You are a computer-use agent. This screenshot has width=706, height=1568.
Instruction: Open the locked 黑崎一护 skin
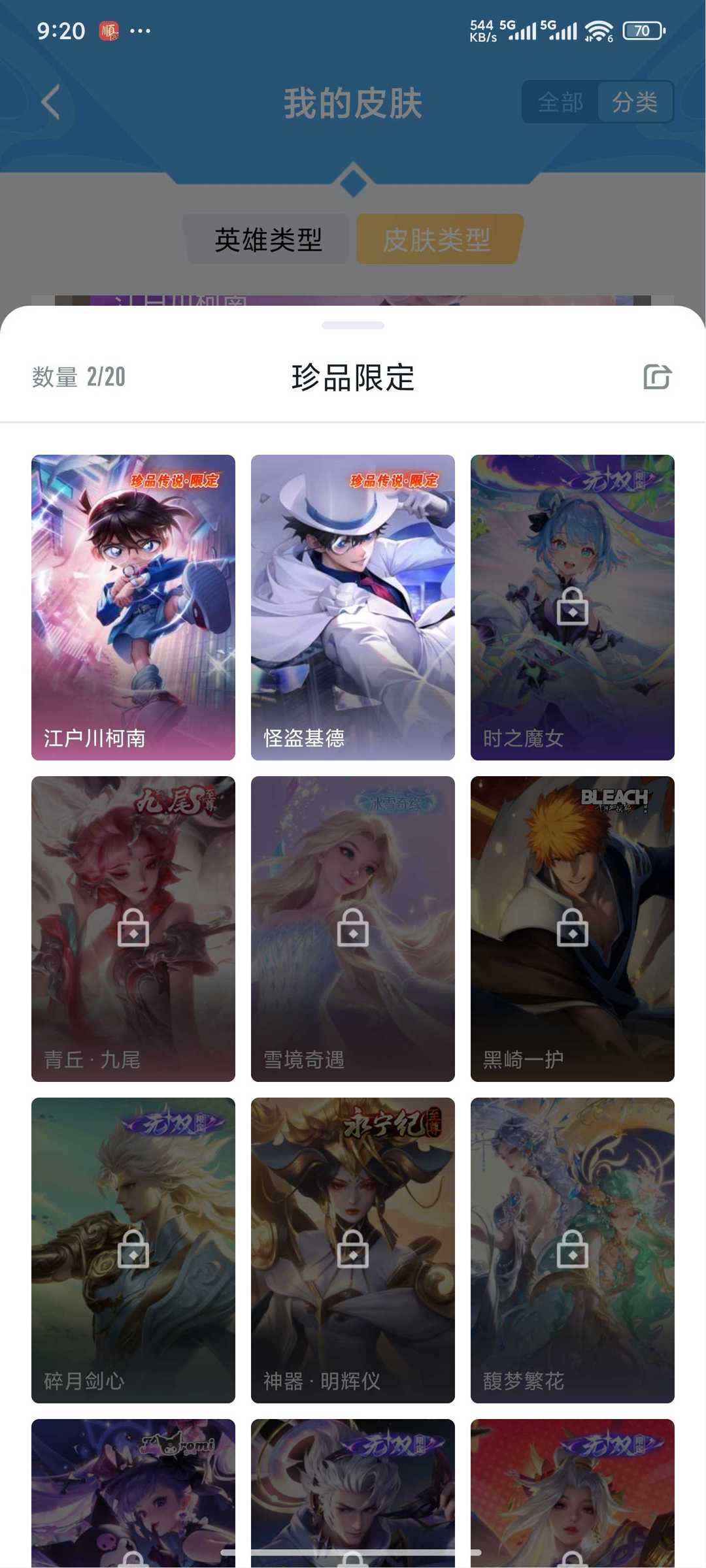(573, 929)
